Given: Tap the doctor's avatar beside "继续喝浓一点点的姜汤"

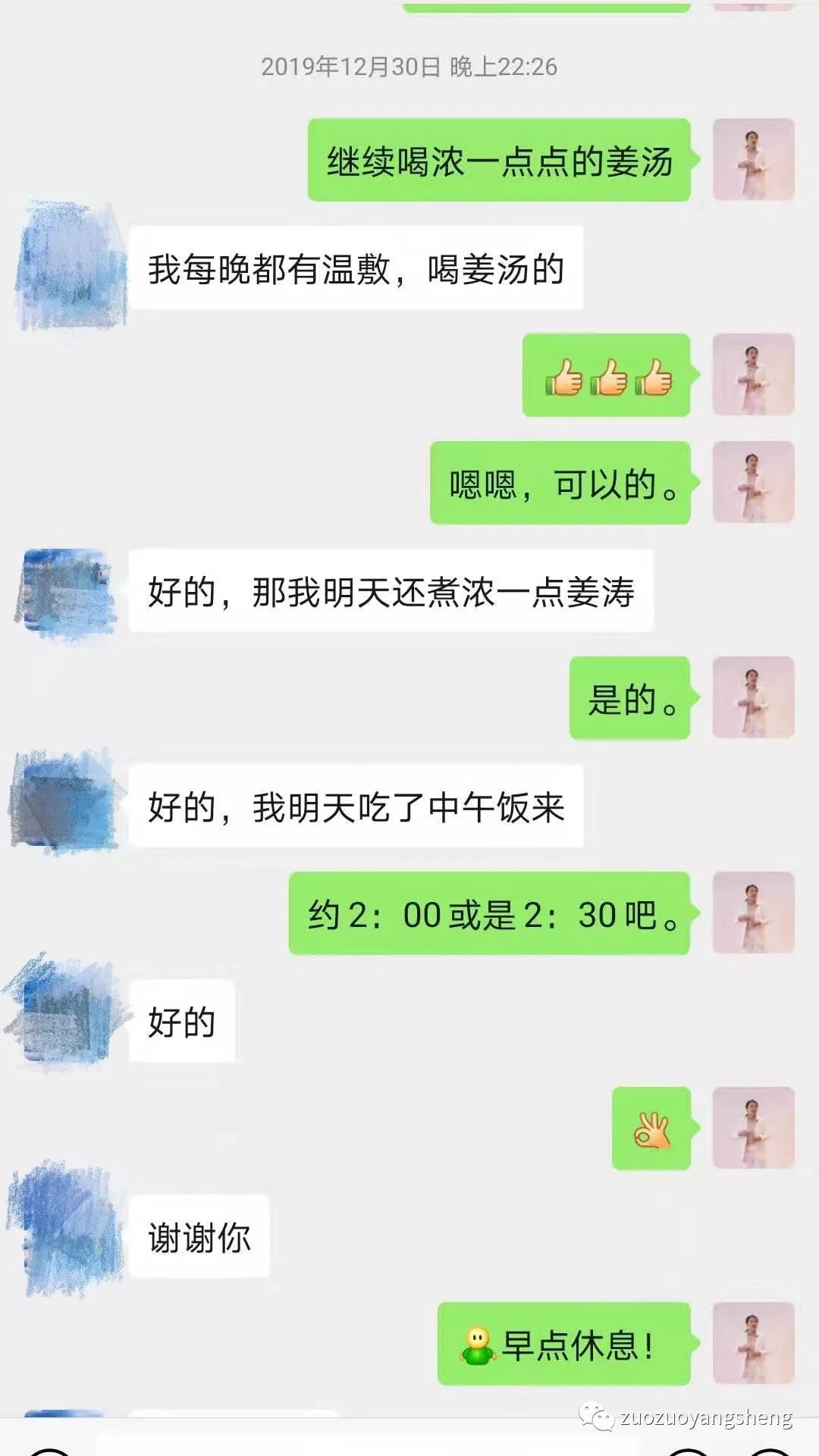Looking at the screenshot, I should [753, 161].
